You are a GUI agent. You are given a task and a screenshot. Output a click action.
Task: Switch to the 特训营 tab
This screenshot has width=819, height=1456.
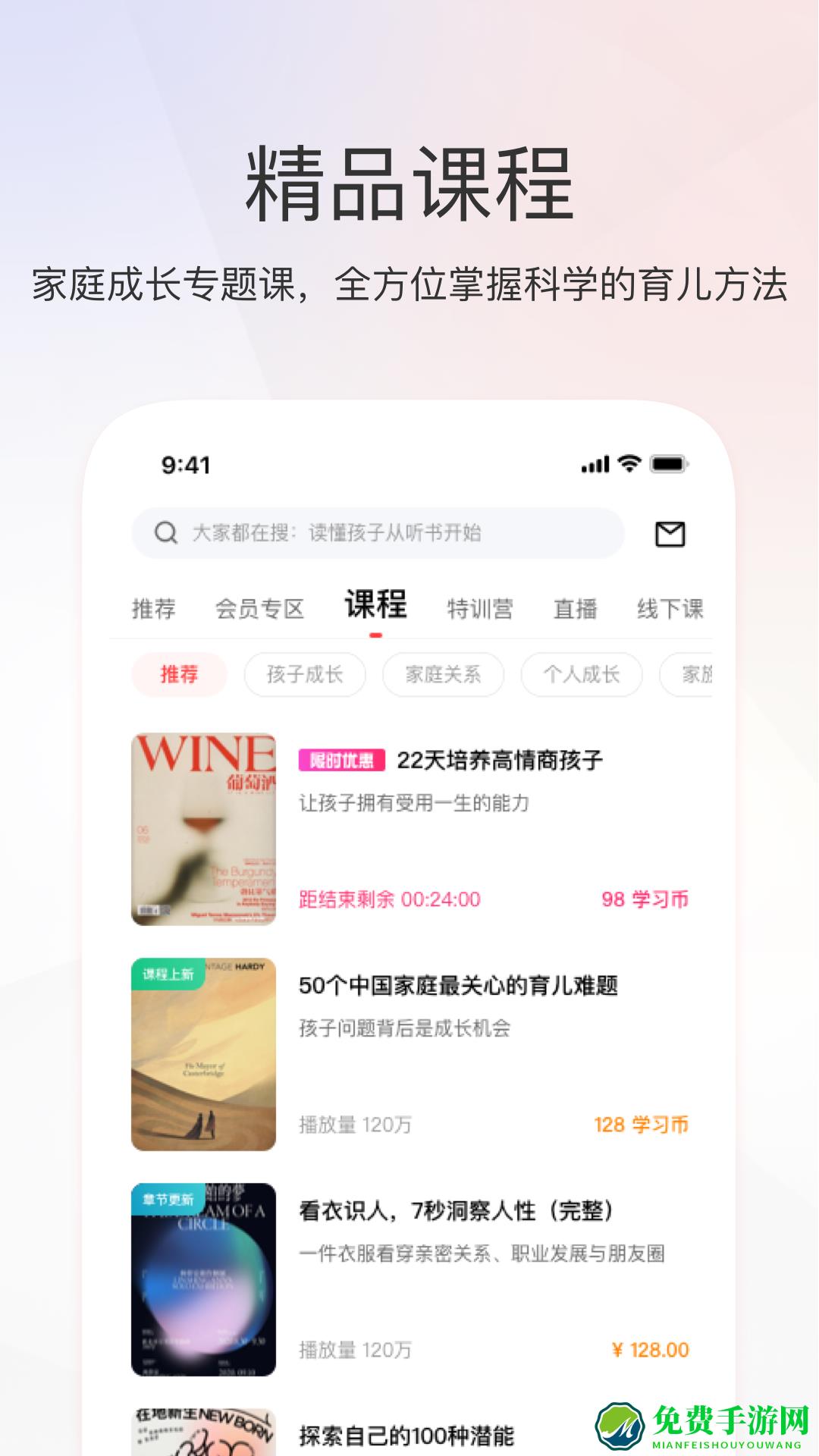click(479, 607)
